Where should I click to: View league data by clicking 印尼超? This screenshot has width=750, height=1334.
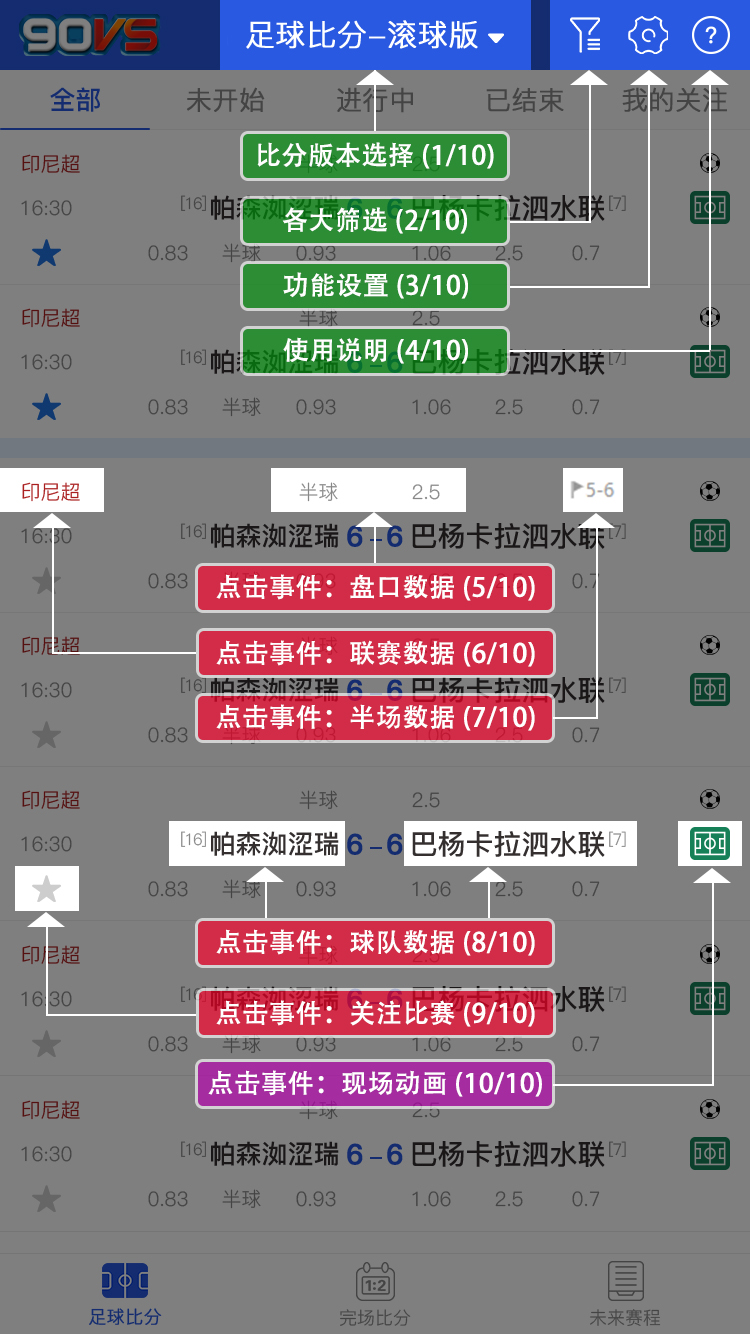(51, 490)
